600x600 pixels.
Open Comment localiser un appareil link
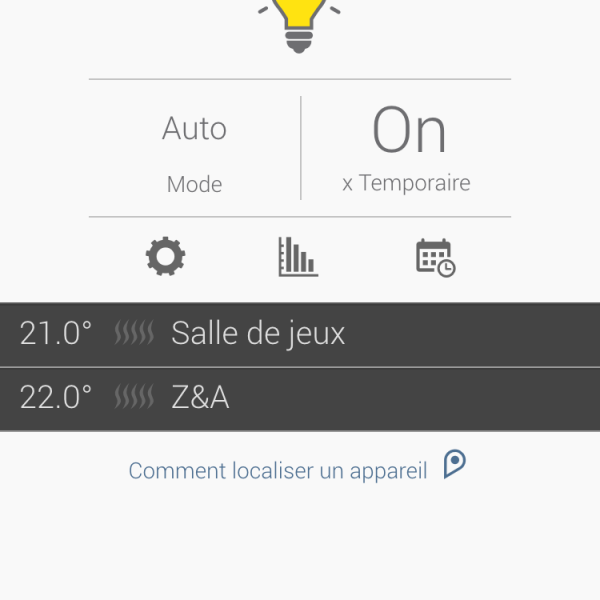click(x=278, y=470)
